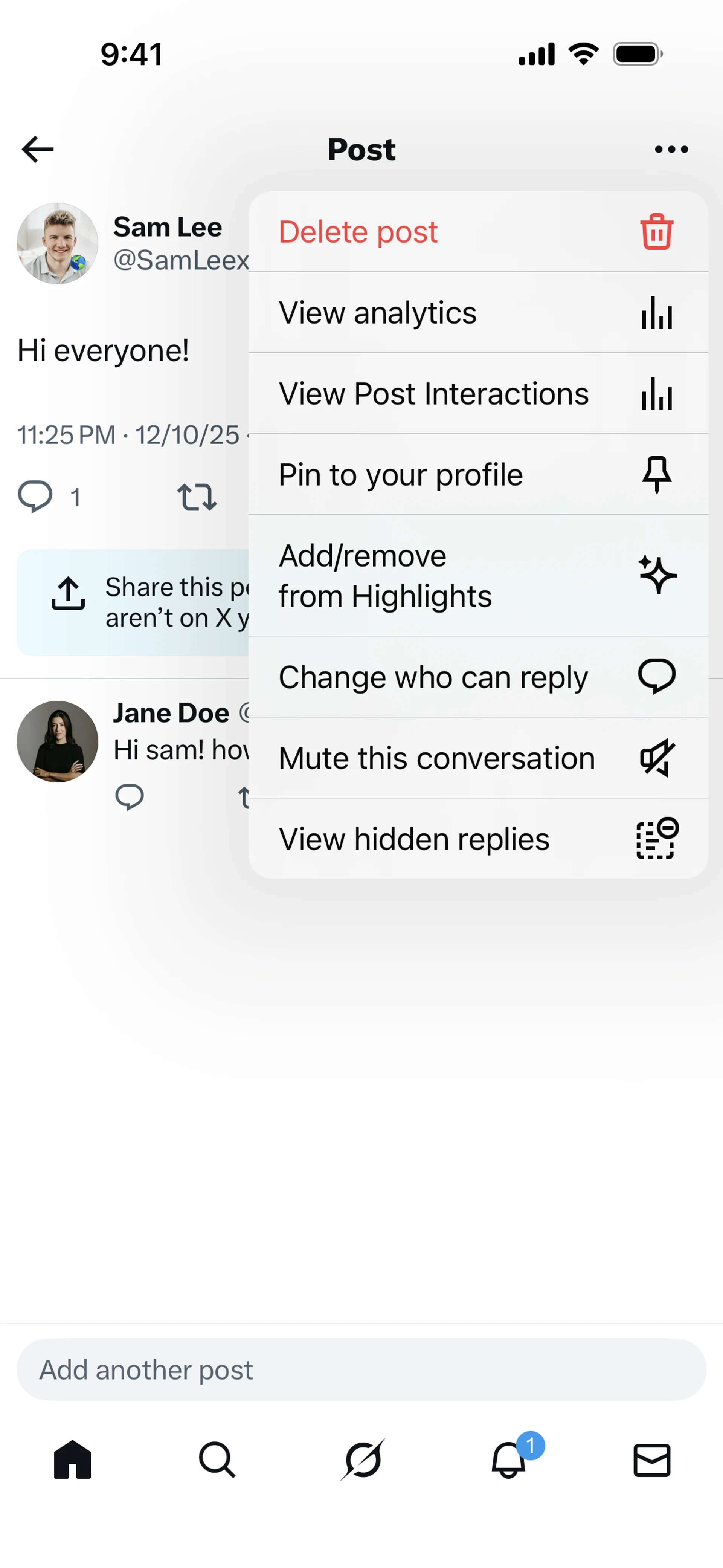Select Delete post

coord(478,232)
